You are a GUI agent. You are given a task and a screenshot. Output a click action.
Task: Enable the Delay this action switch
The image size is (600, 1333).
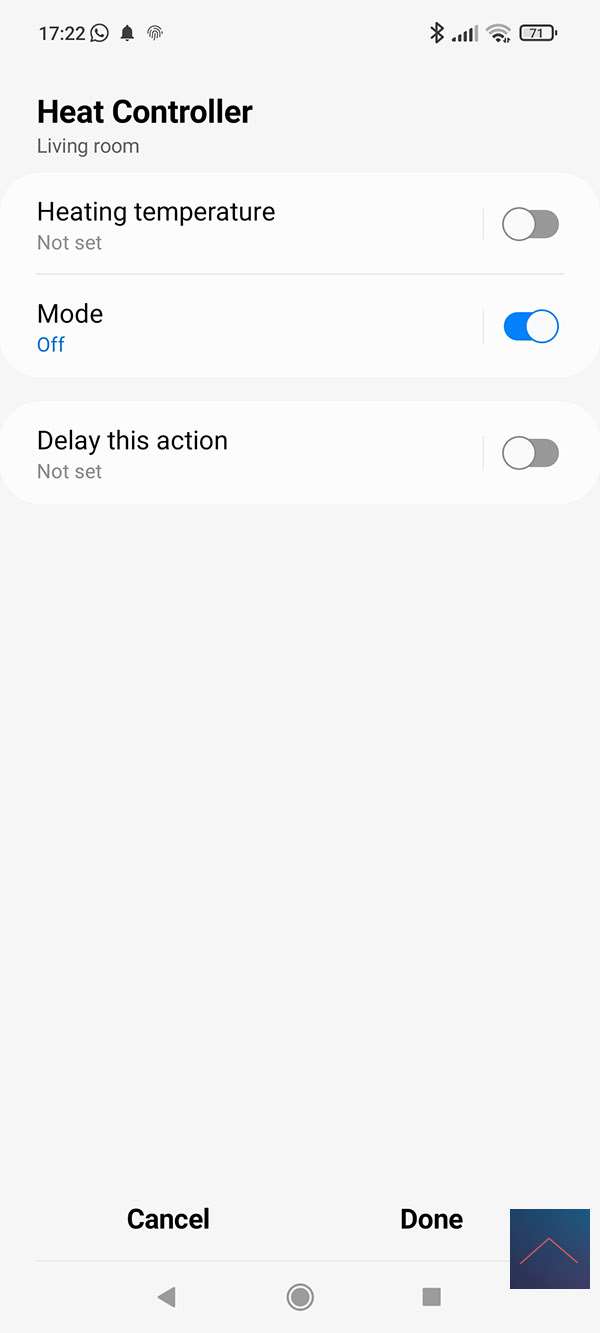pyautogui.click(x=530, y=454)
